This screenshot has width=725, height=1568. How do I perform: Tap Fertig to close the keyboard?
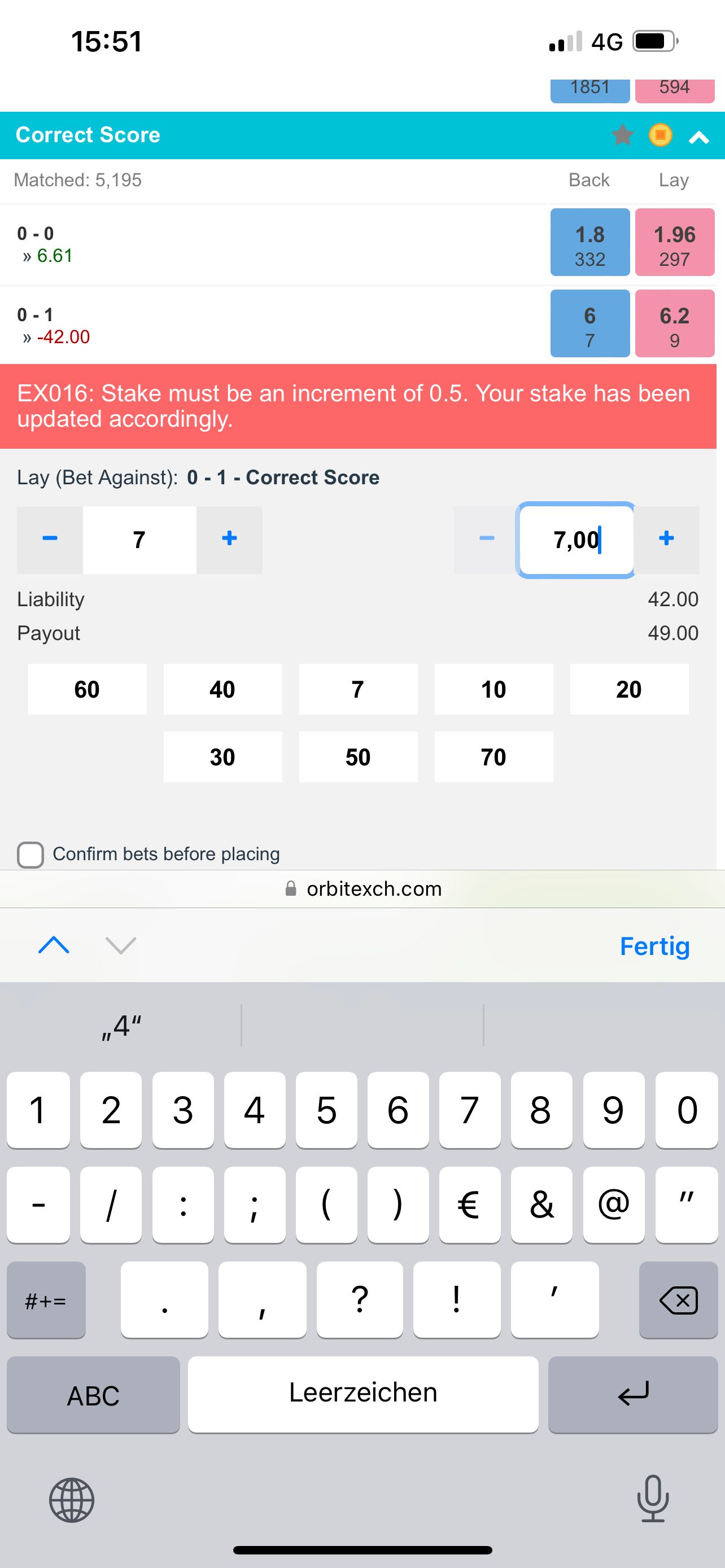coord(654,946)
